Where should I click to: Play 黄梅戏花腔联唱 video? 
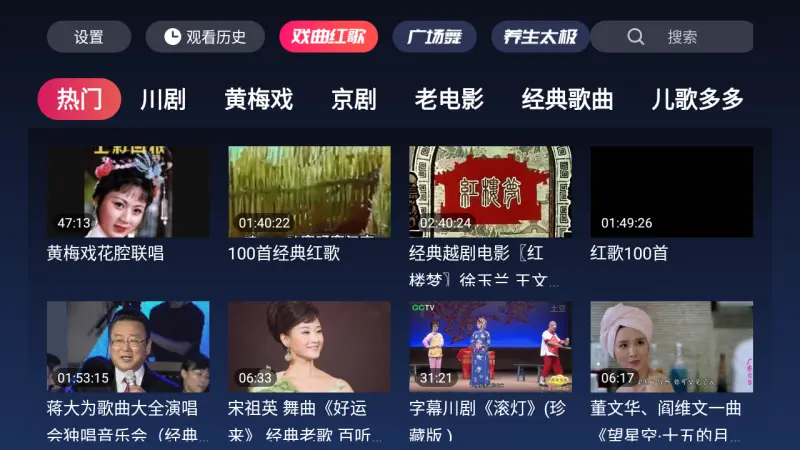pos(128,192)
